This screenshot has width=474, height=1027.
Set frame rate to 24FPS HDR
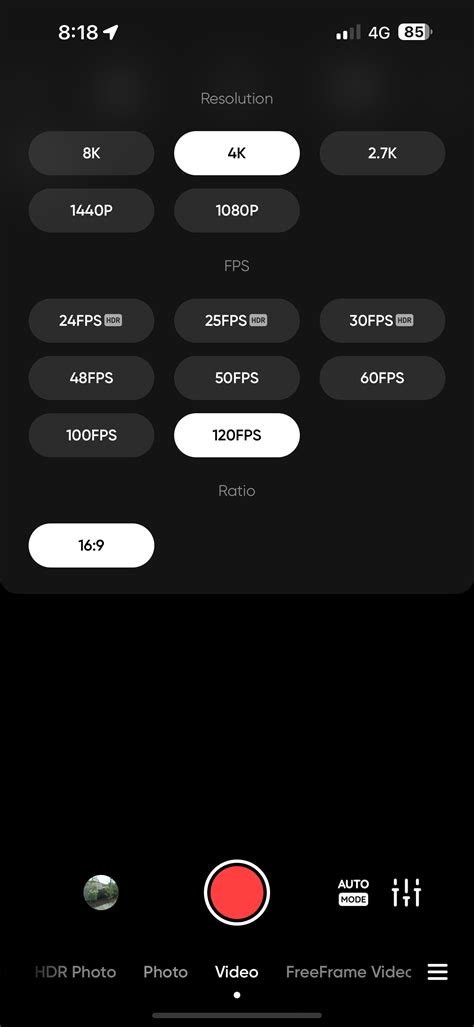click(91, 321)
